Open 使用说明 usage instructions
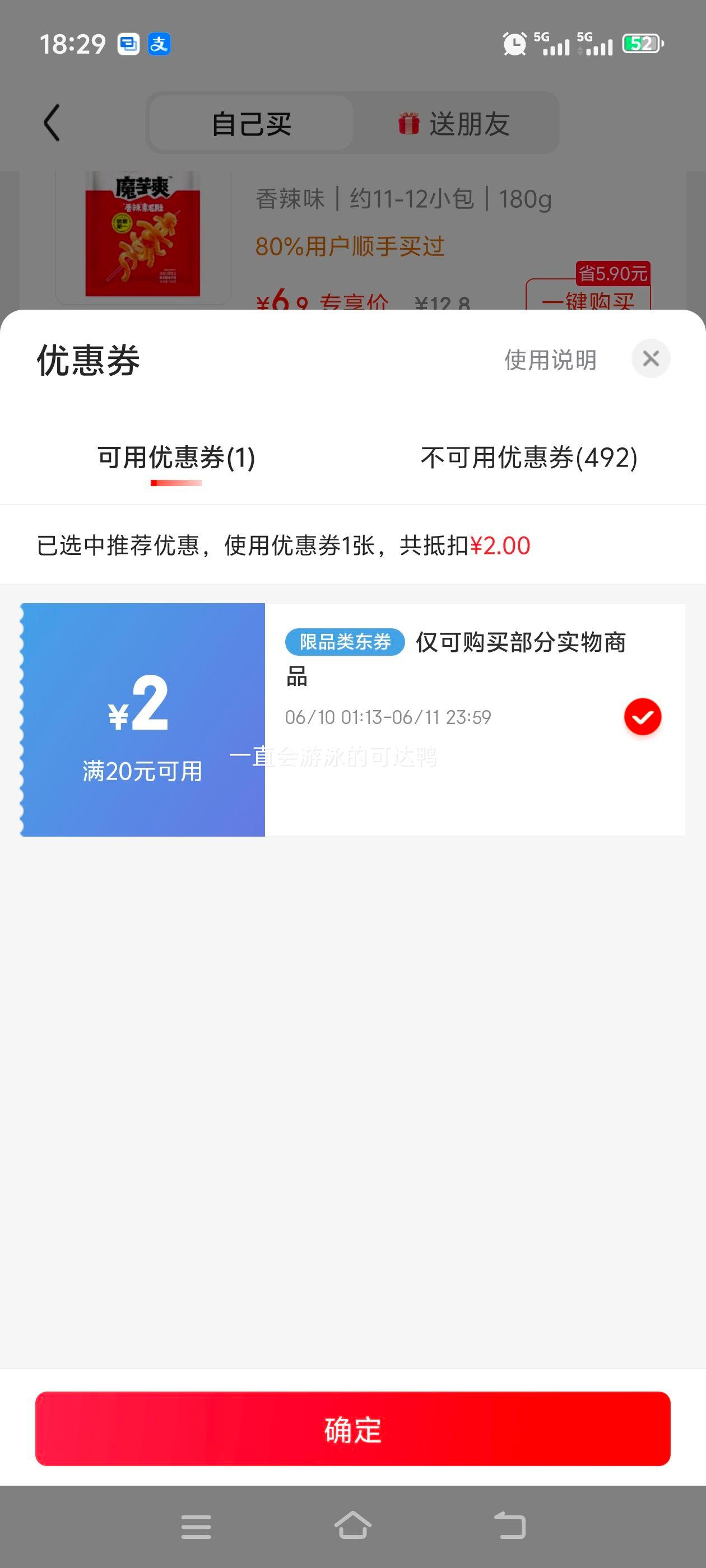Image resolution: width=706 pixels, height=1568 pixels. click(550, 360)
